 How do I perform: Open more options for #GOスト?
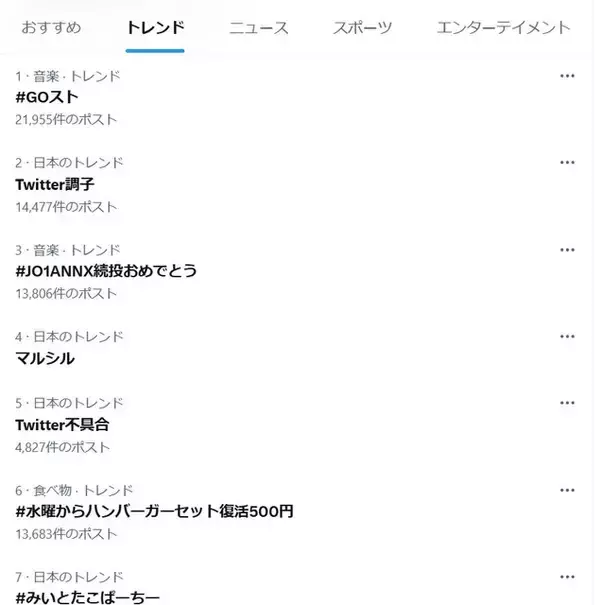(x=567, y=75)
